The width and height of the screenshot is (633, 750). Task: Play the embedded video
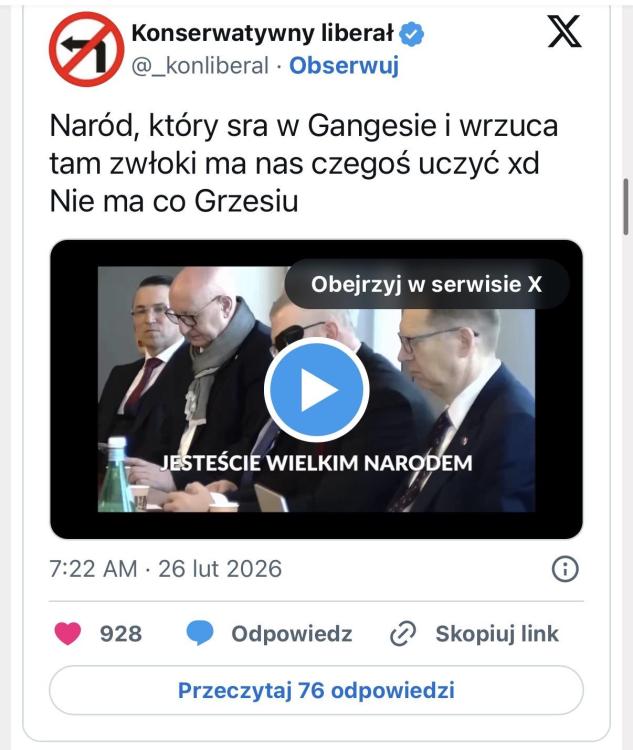click(x=316, y=390)
